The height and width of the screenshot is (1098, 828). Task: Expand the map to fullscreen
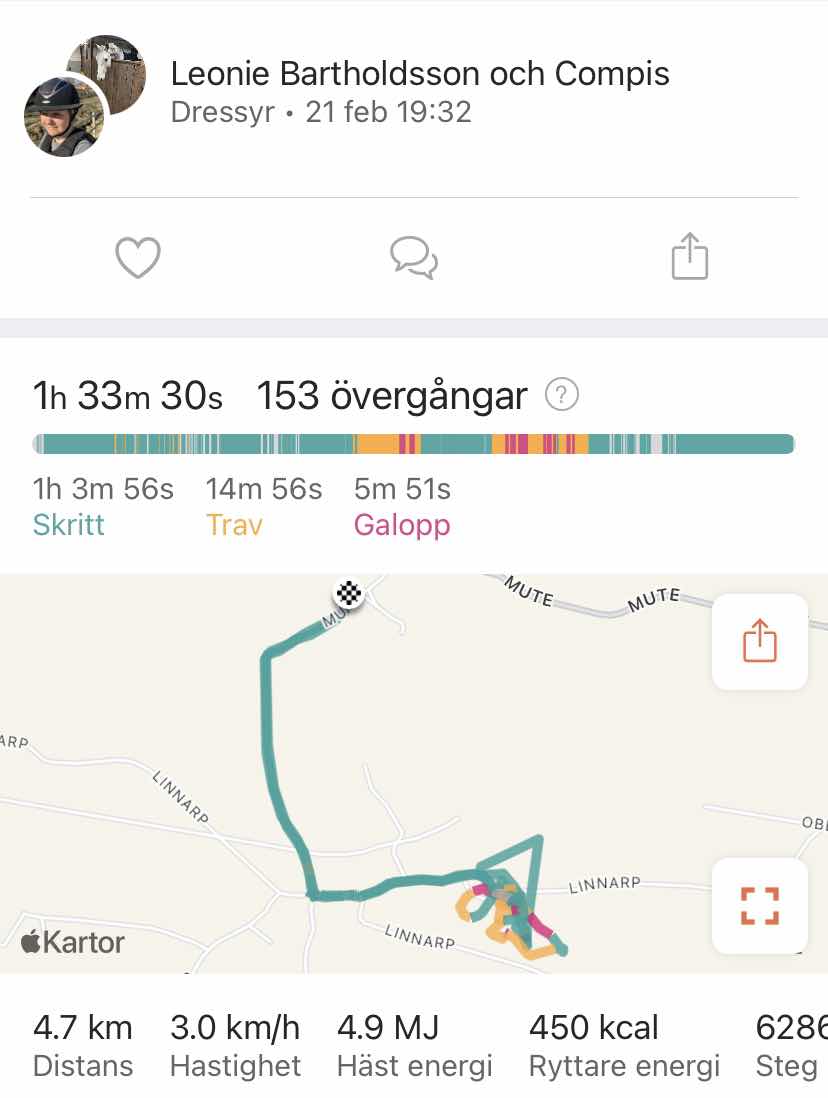coord(759,905)
